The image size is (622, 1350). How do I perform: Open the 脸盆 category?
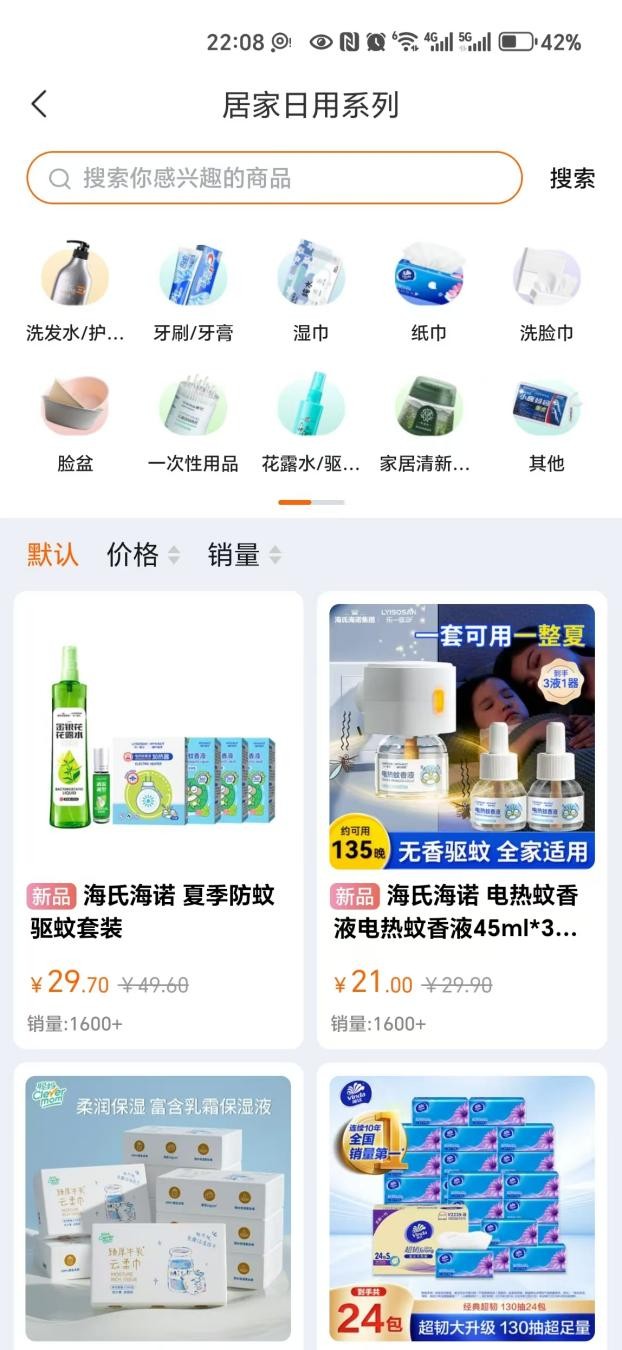click(75, 422)
